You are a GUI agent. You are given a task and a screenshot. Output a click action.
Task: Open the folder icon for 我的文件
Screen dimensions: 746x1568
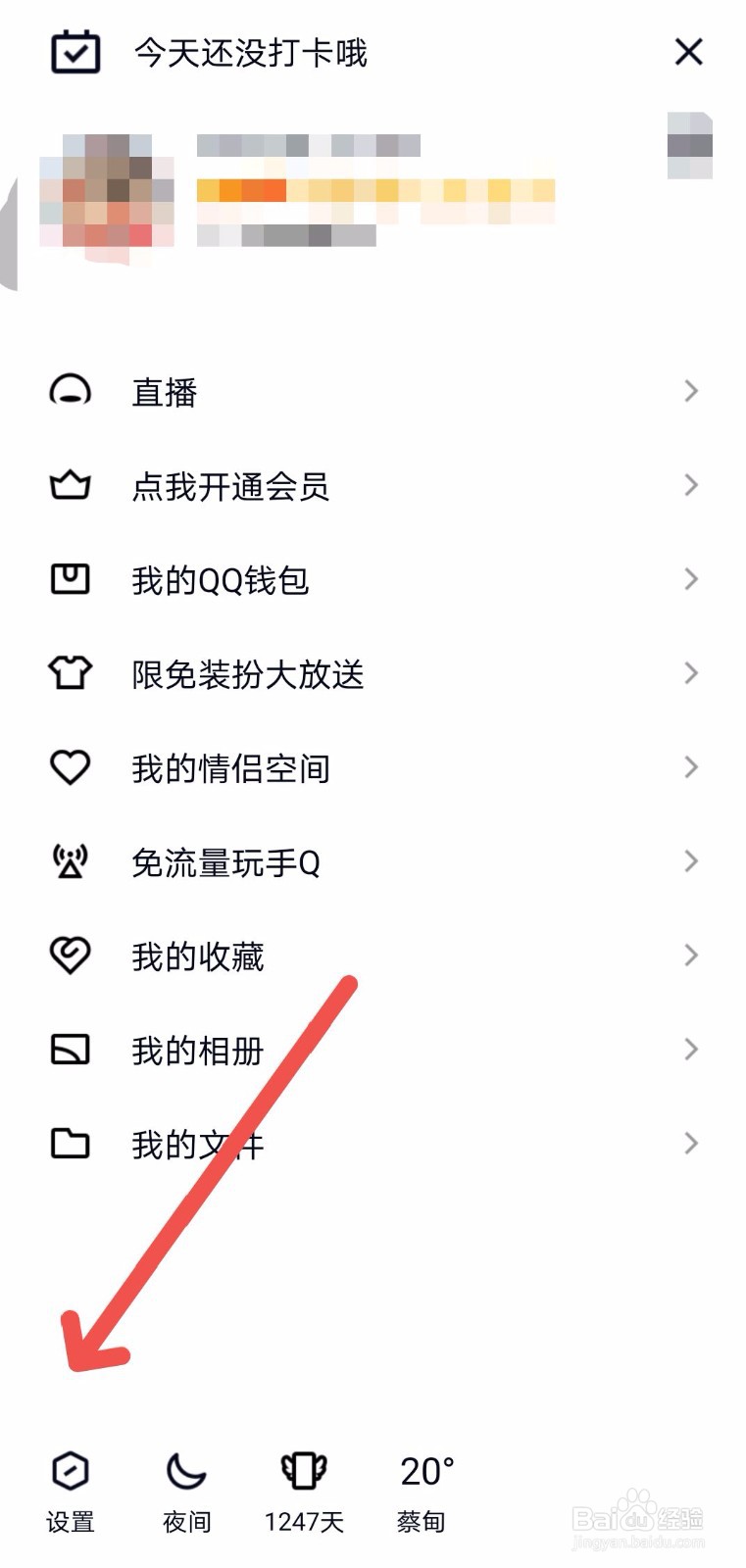click(69, 1143)
